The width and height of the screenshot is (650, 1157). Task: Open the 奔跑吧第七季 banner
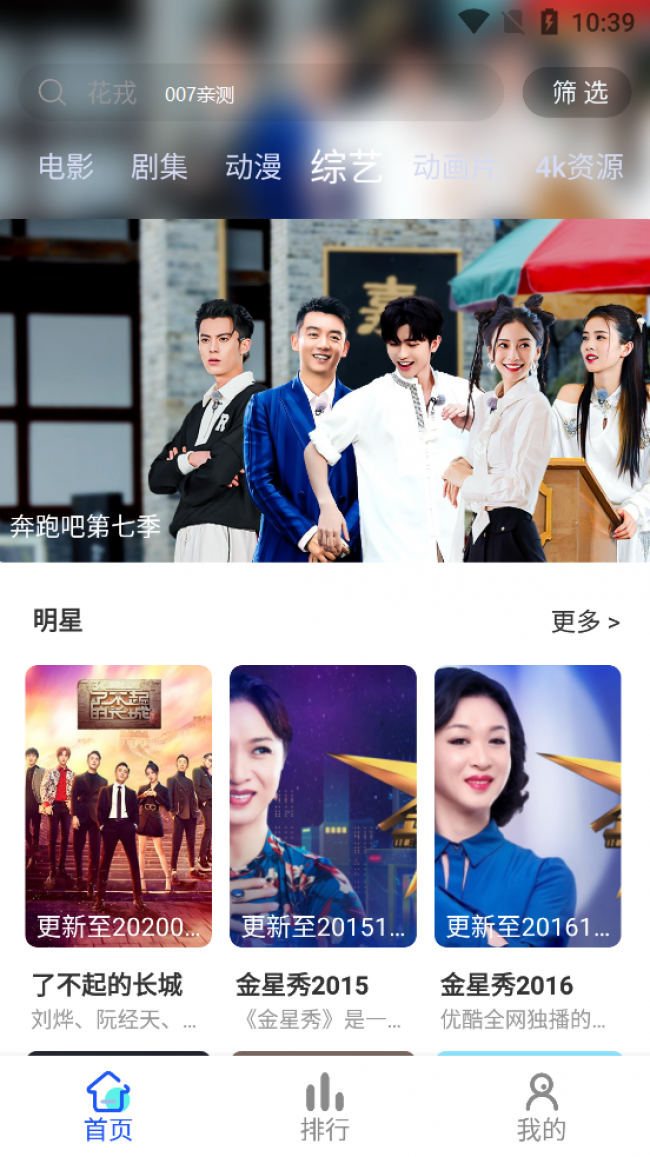[325, 390]
